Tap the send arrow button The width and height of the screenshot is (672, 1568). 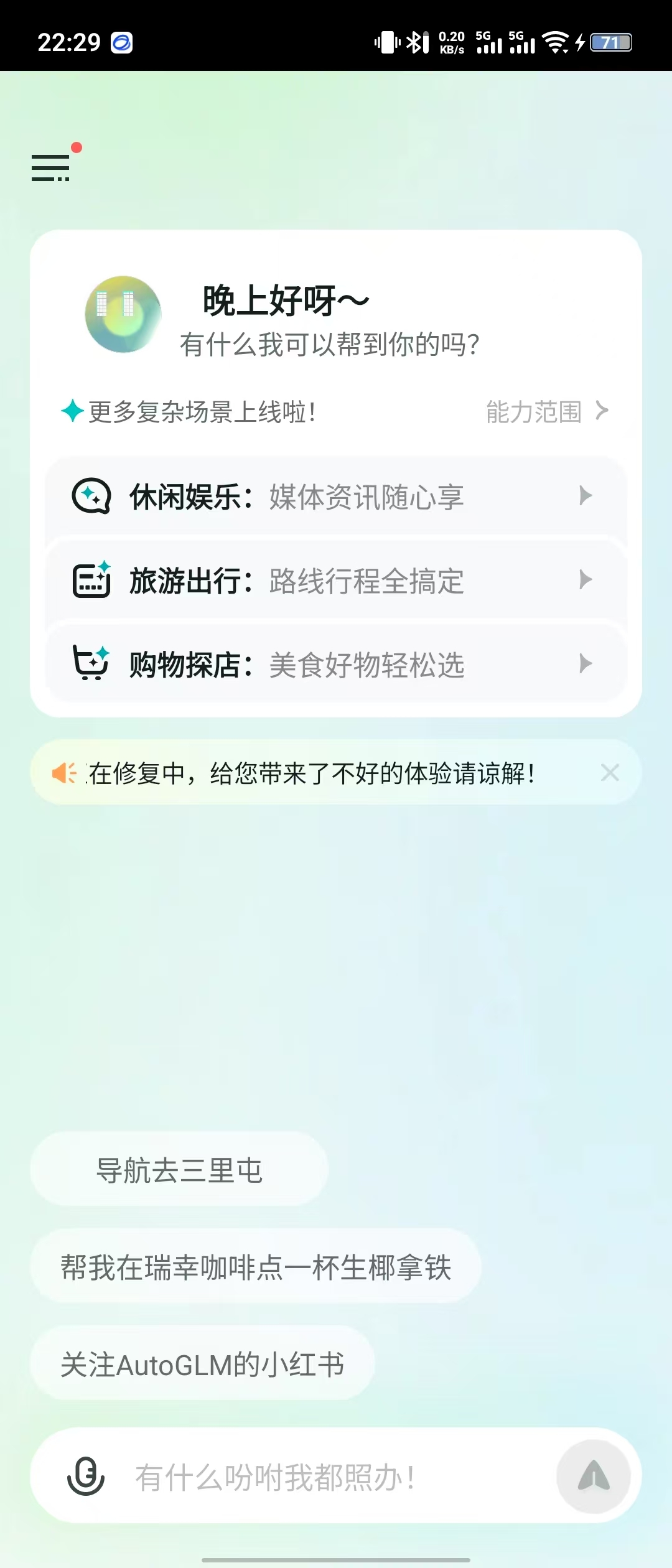[x=594, y=1476]
